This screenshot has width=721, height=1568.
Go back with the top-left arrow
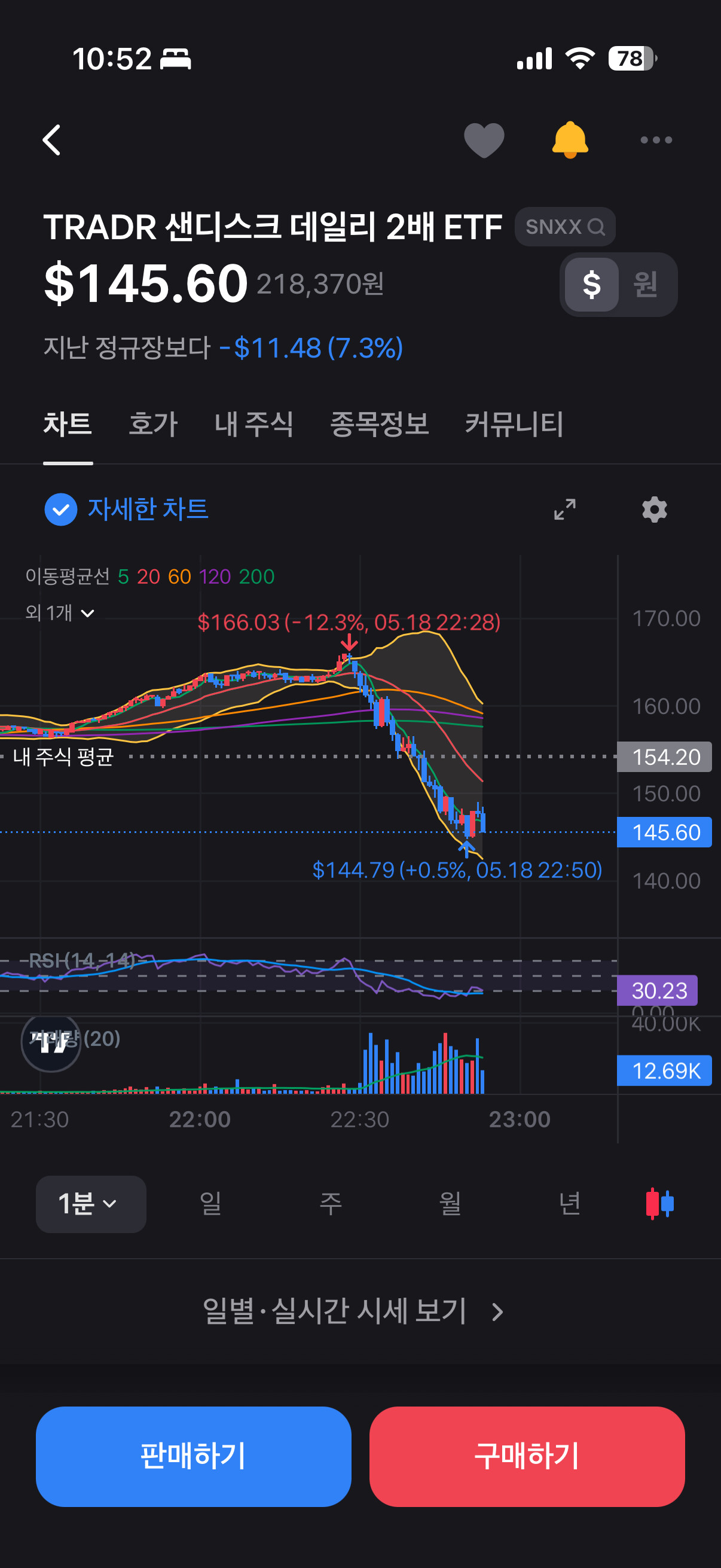coord(53,140)
